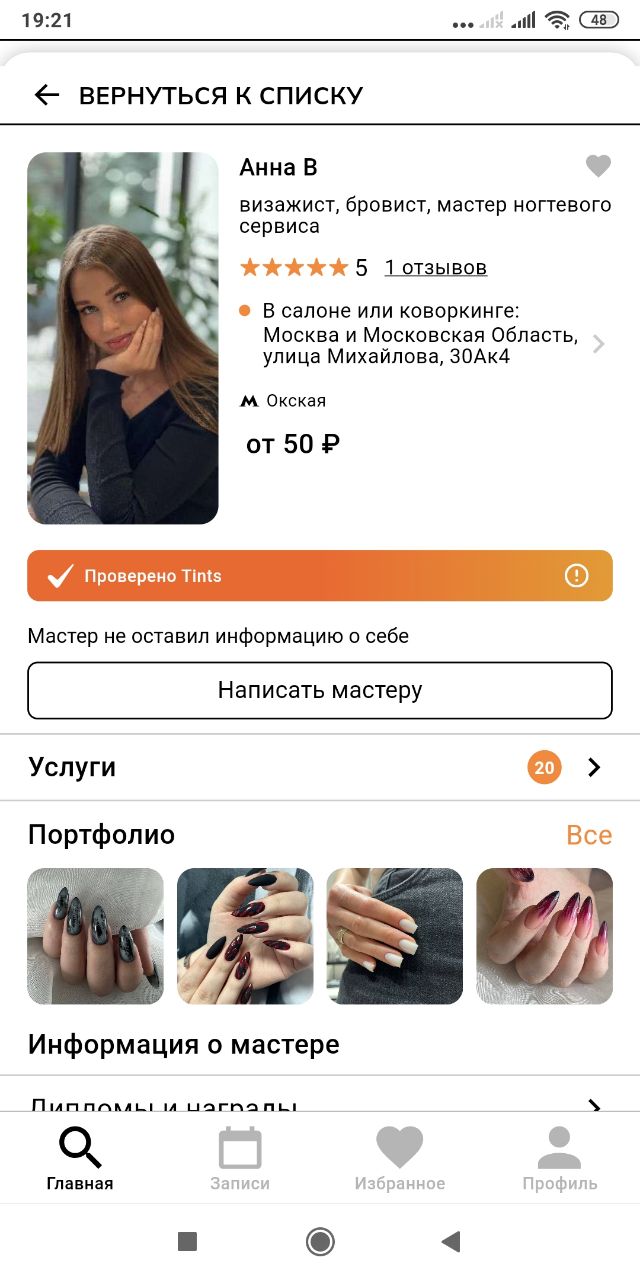Tap Написать мастеру button
This screenshot has width=640, height=1280.
click(x=320, y=690)
